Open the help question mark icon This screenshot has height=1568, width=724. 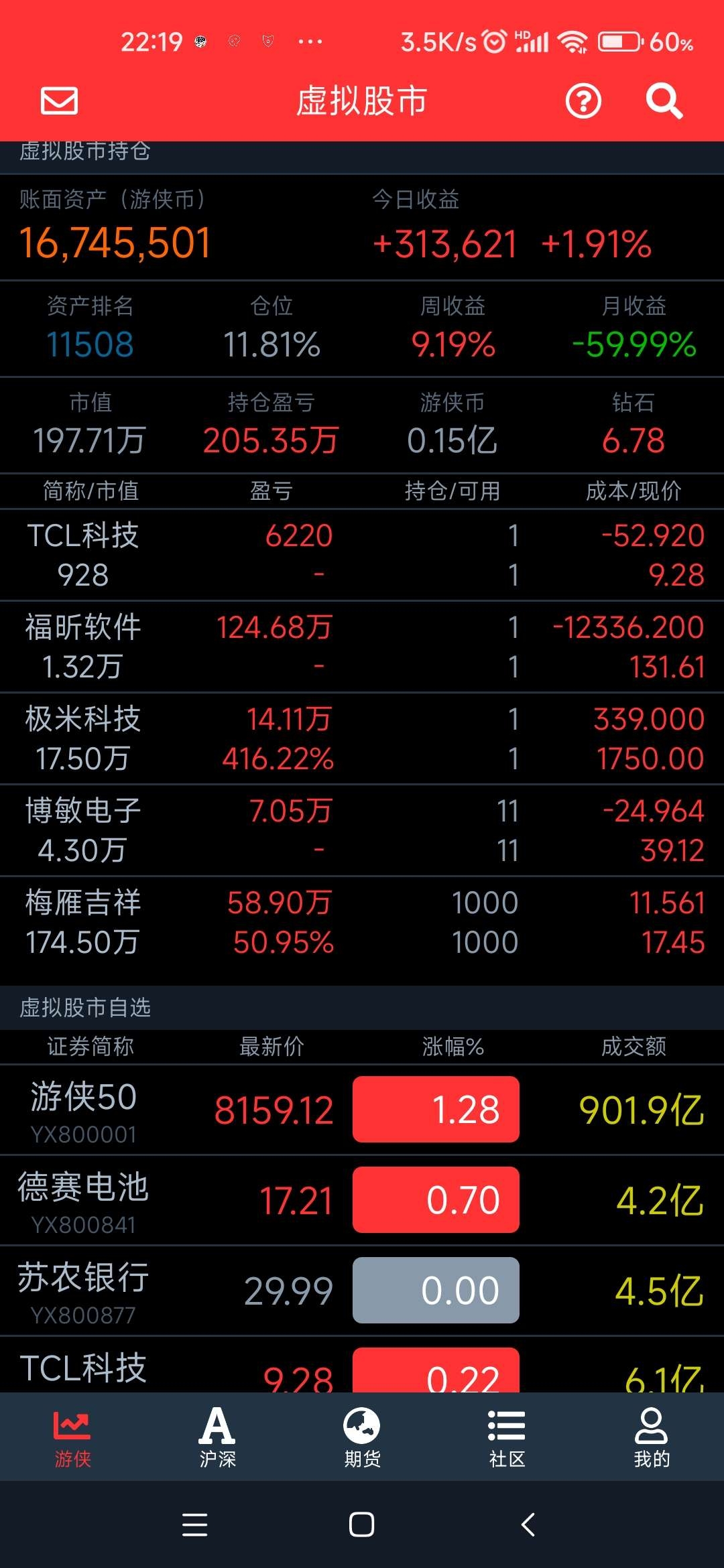pos(583,101)
